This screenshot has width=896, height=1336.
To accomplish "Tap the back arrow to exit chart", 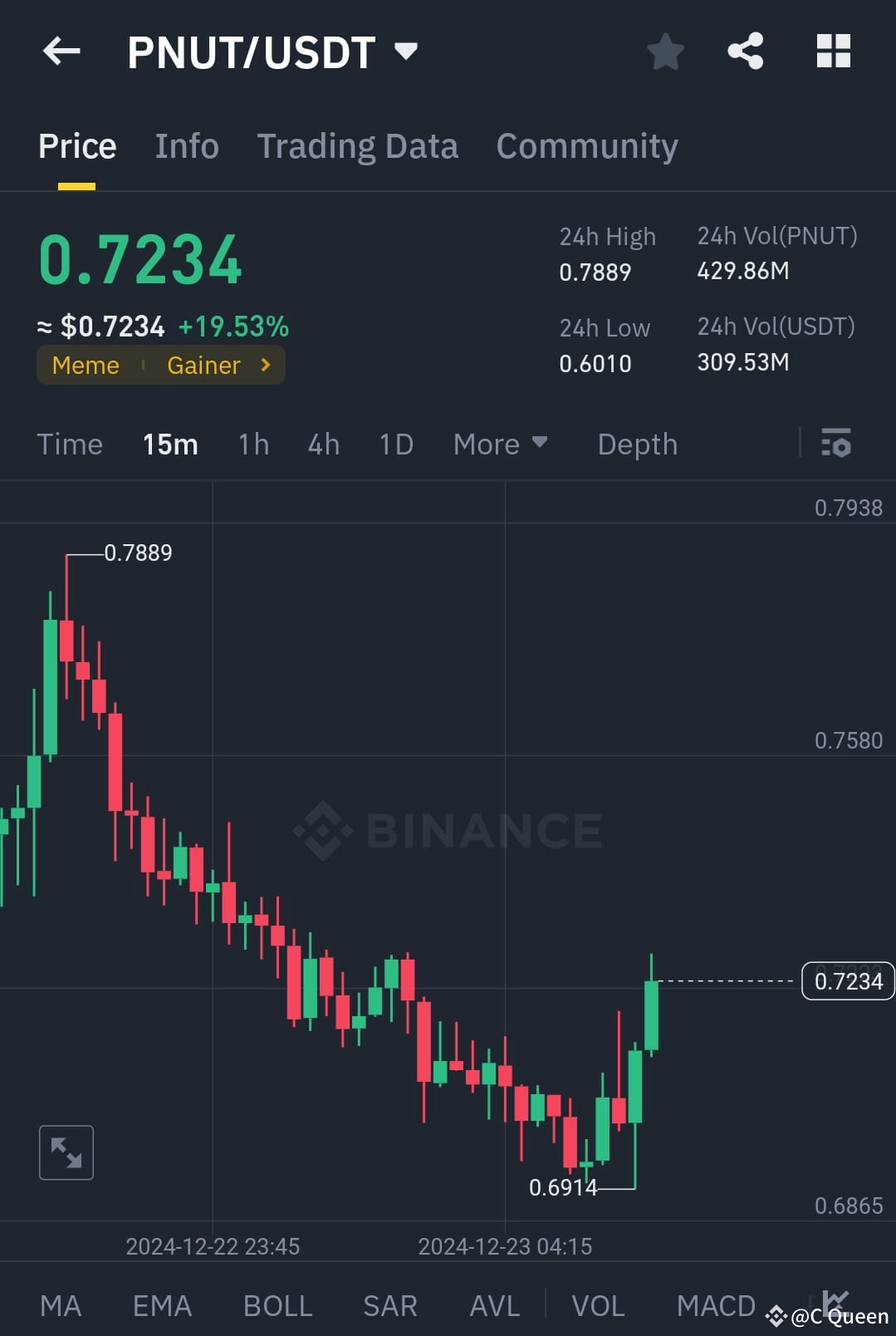I will click(61, 52).
